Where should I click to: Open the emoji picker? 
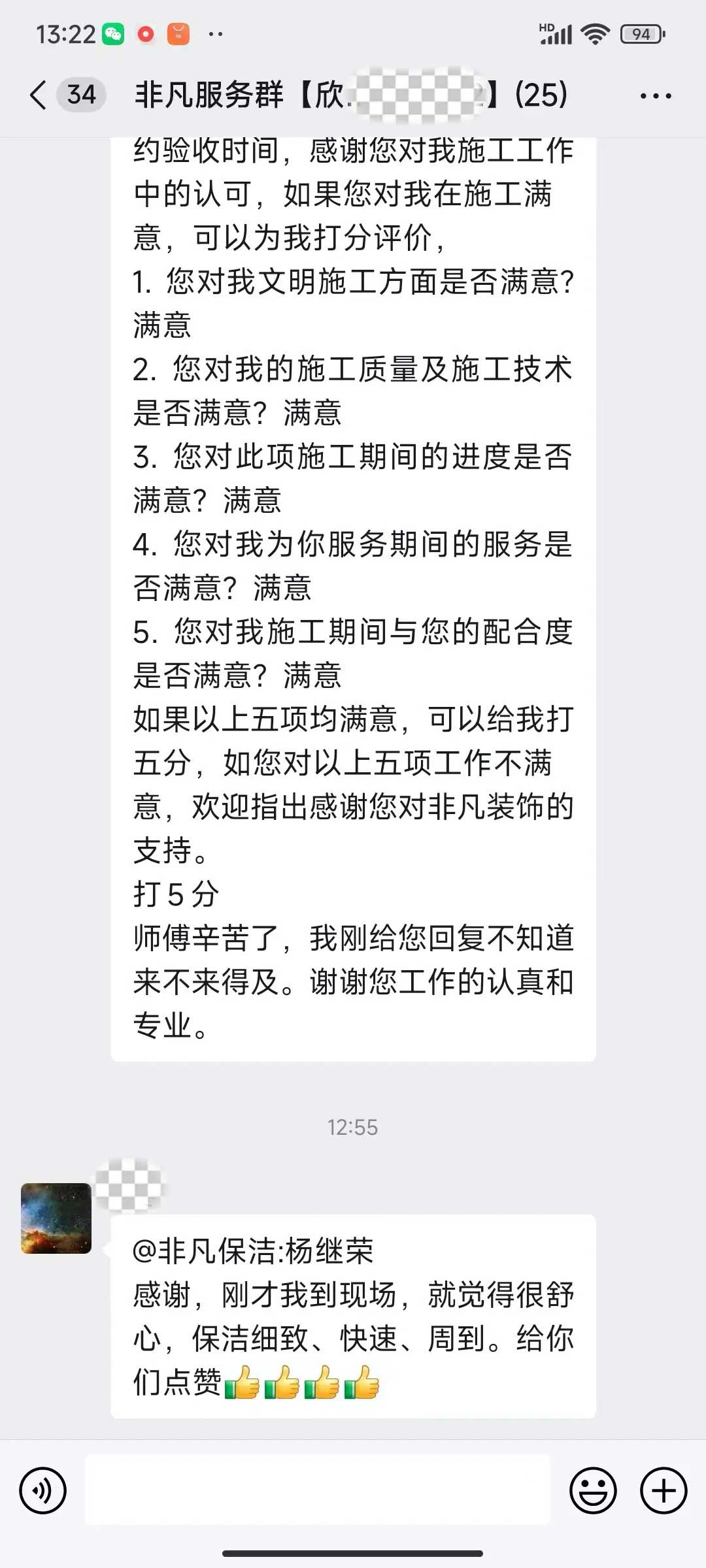593,1491
